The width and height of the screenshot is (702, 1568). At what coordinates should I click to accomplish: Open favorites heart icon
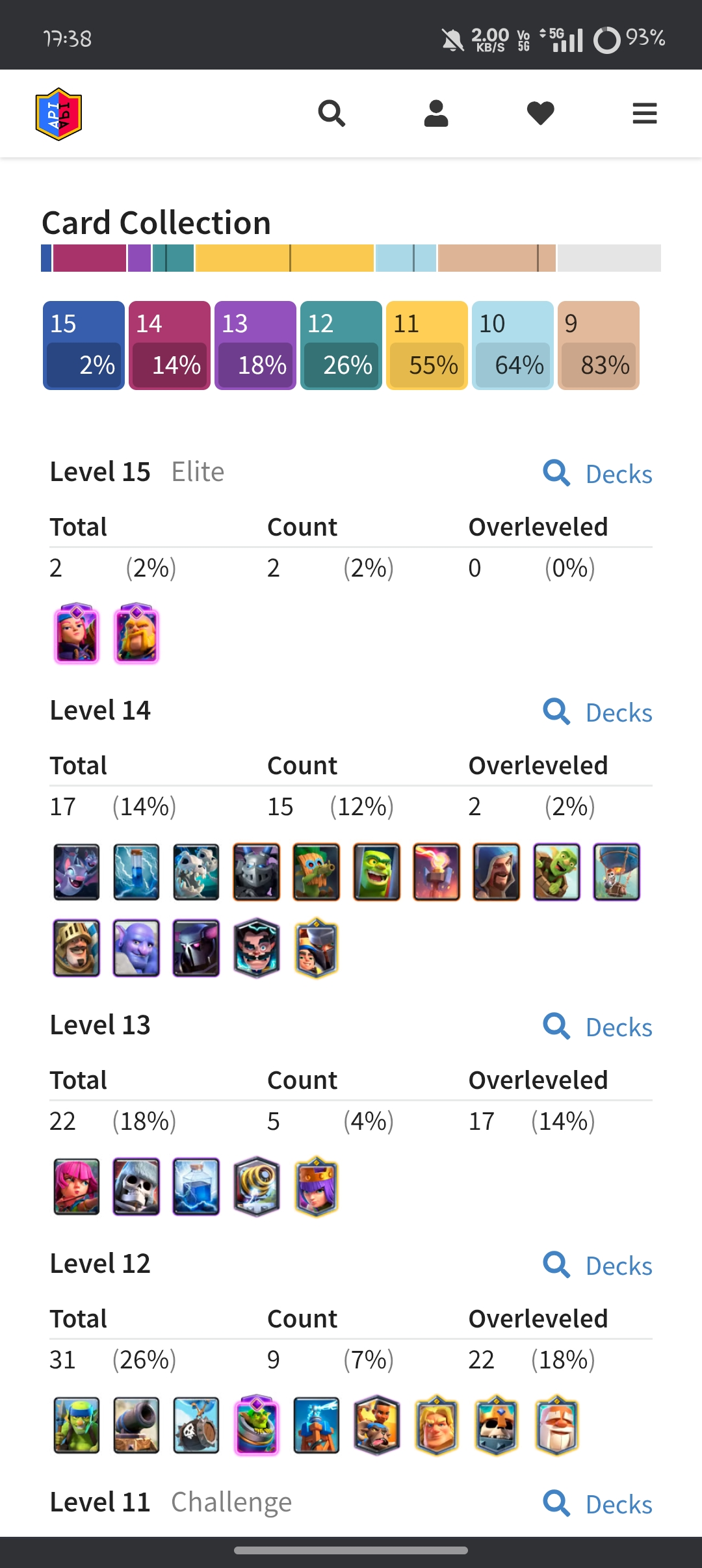[540, 114]
